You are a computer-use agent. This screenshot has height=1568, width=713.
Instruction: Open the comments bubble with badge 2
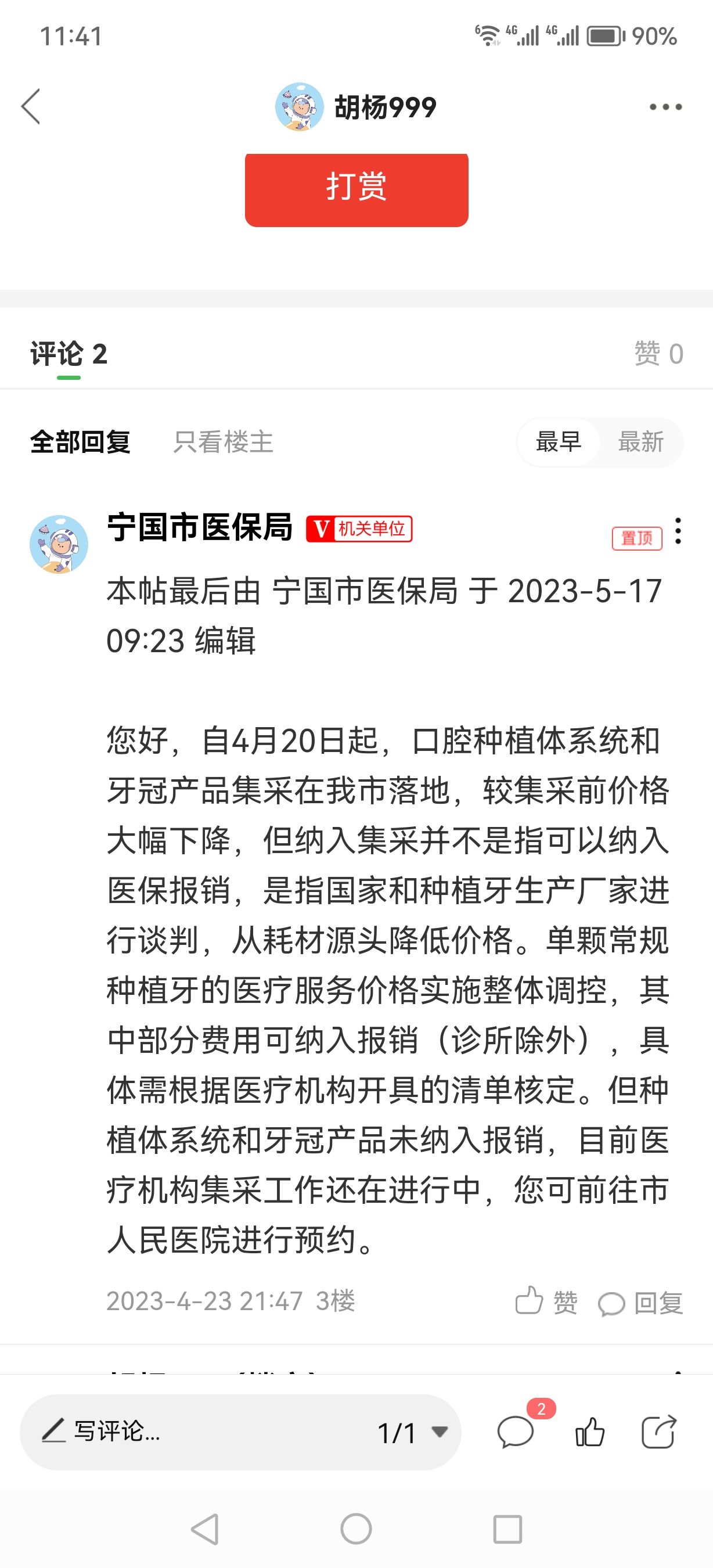click(516, 1432)
